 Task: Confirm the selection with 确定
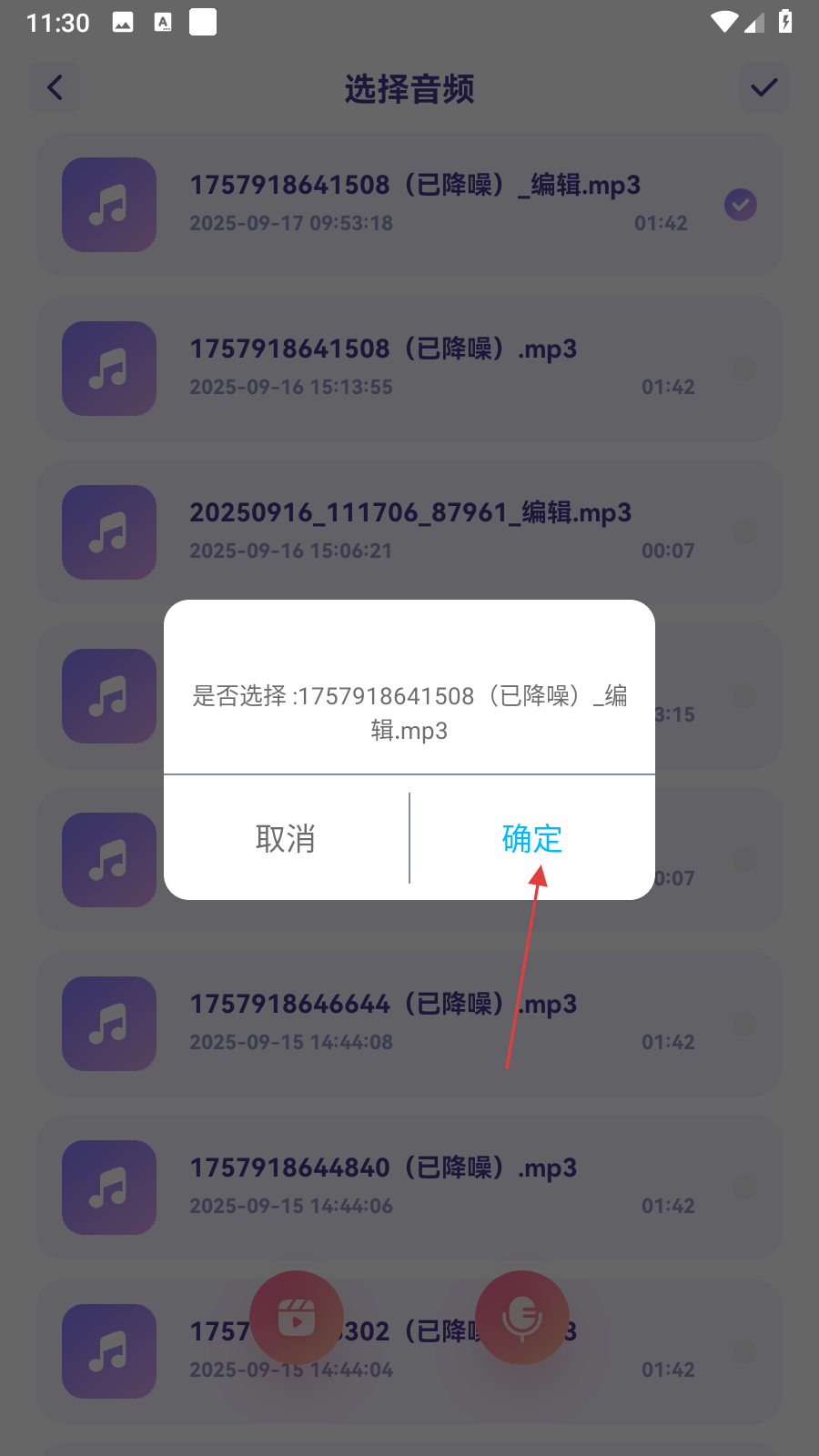click(x=532, y=838)
